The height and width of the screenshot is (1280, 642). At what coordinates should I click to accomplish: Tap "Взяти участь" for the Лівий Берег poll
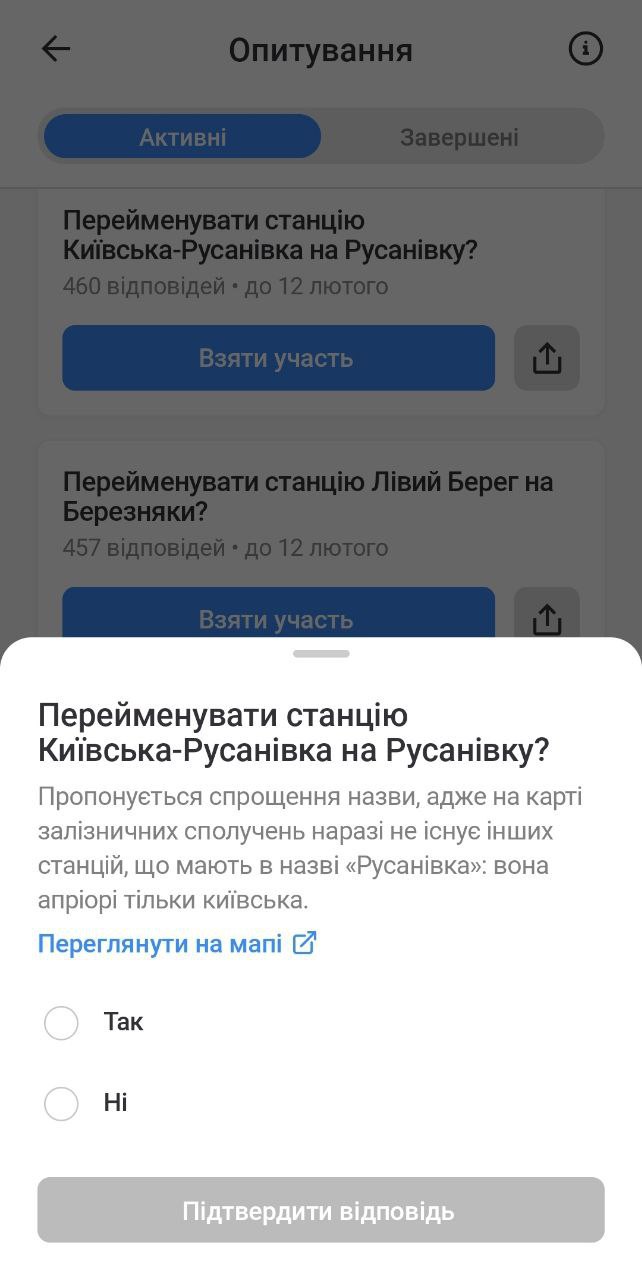(x=278, y=616)
